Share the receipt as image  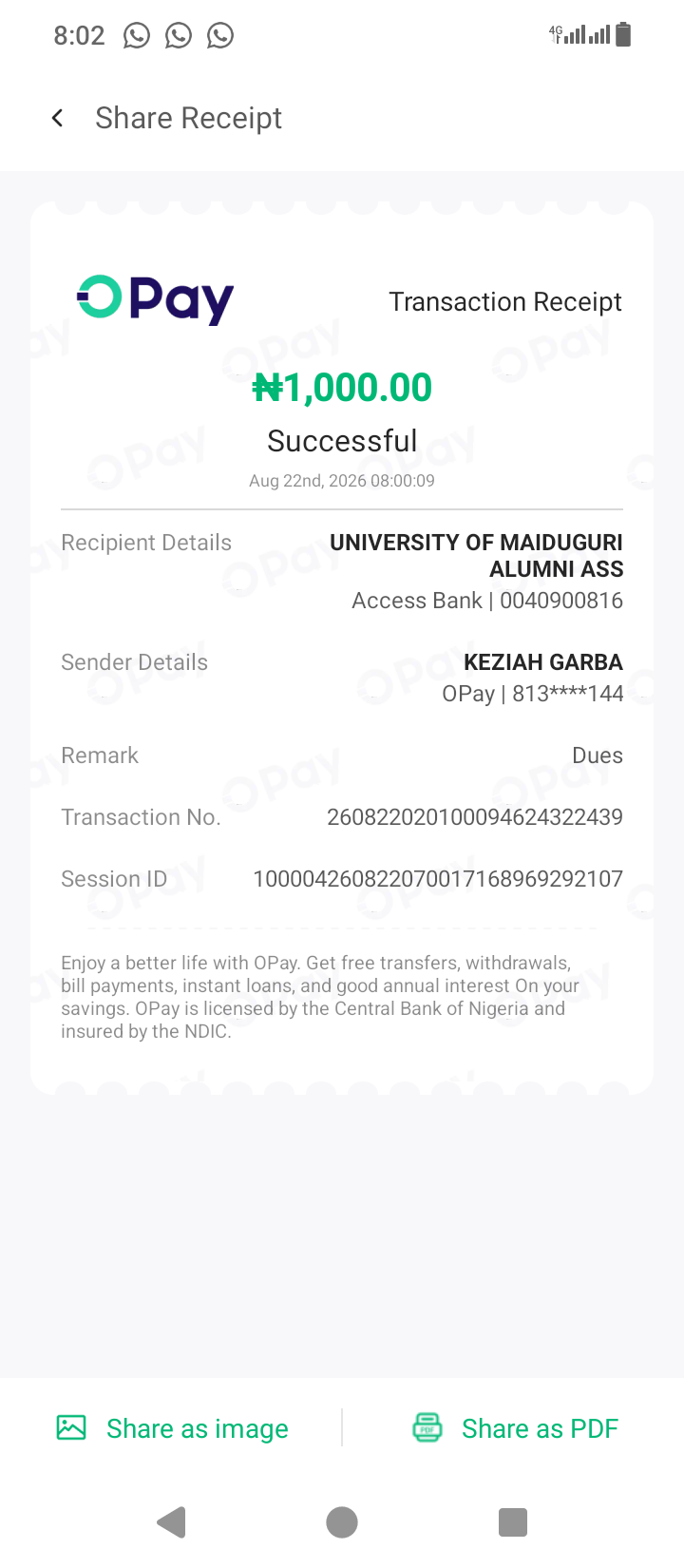172,1428
